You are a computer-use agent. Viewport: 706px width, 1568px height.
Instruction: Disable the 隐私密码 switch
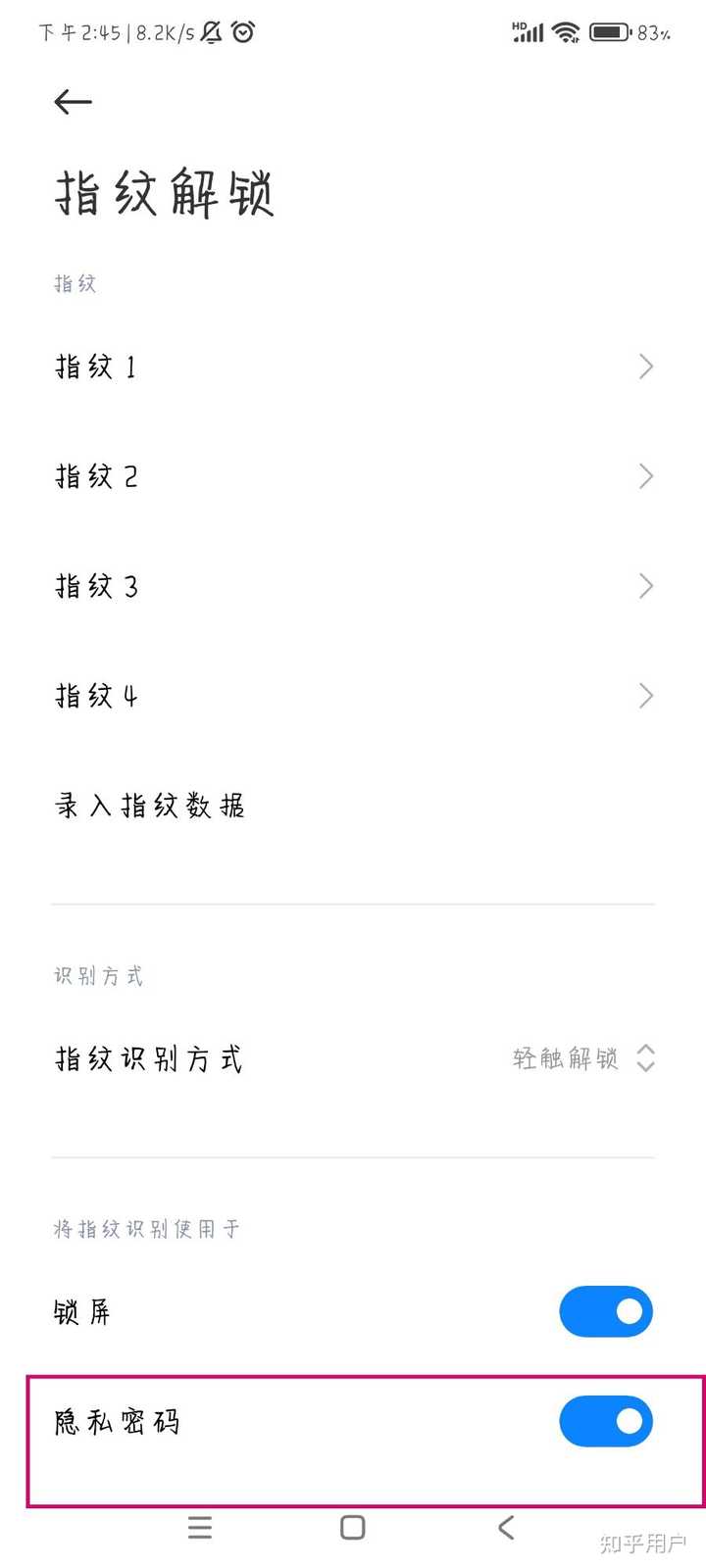pos(605,1421)
